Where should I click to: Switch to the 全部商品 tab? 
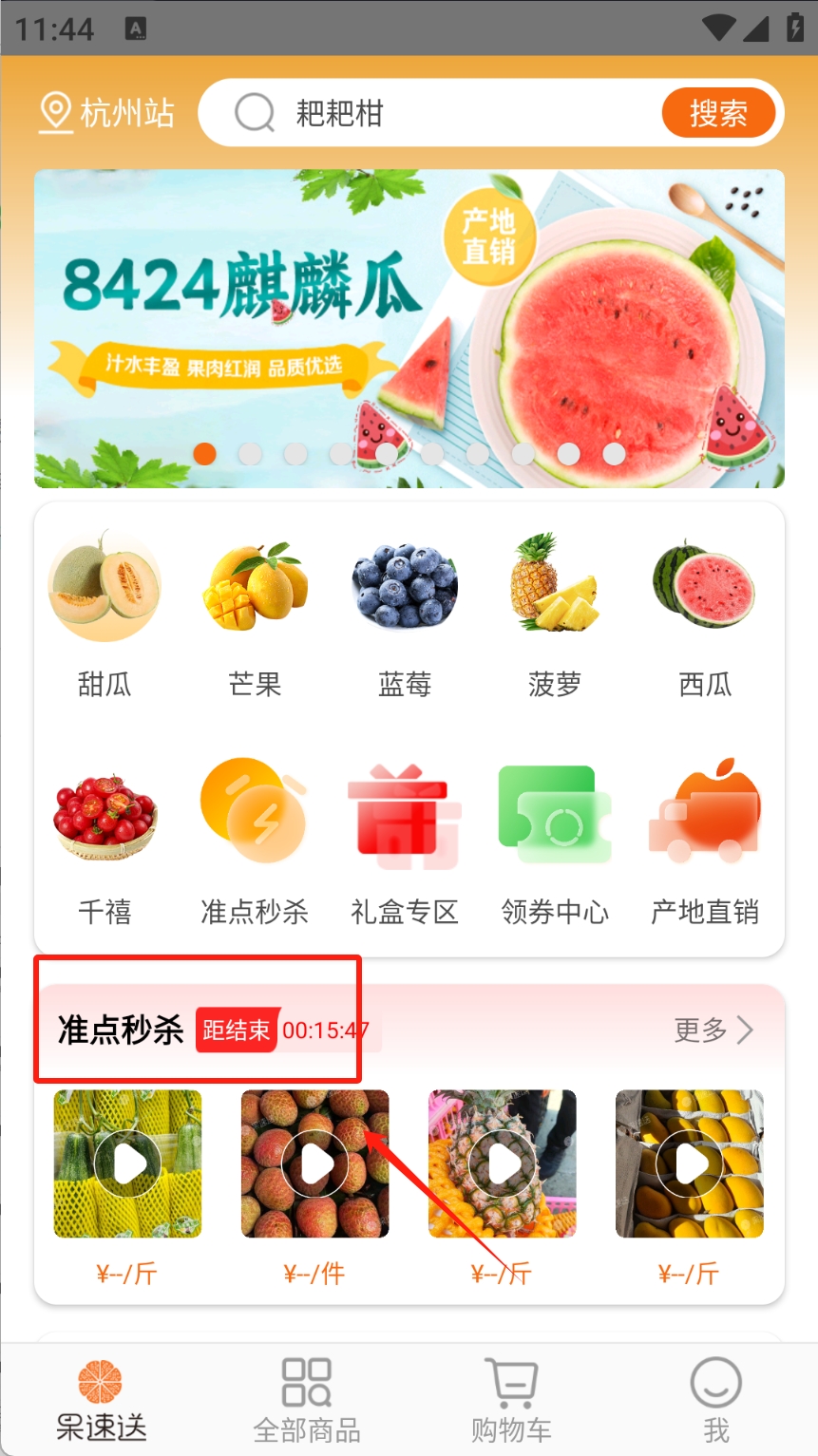(x=307, y=1399)
